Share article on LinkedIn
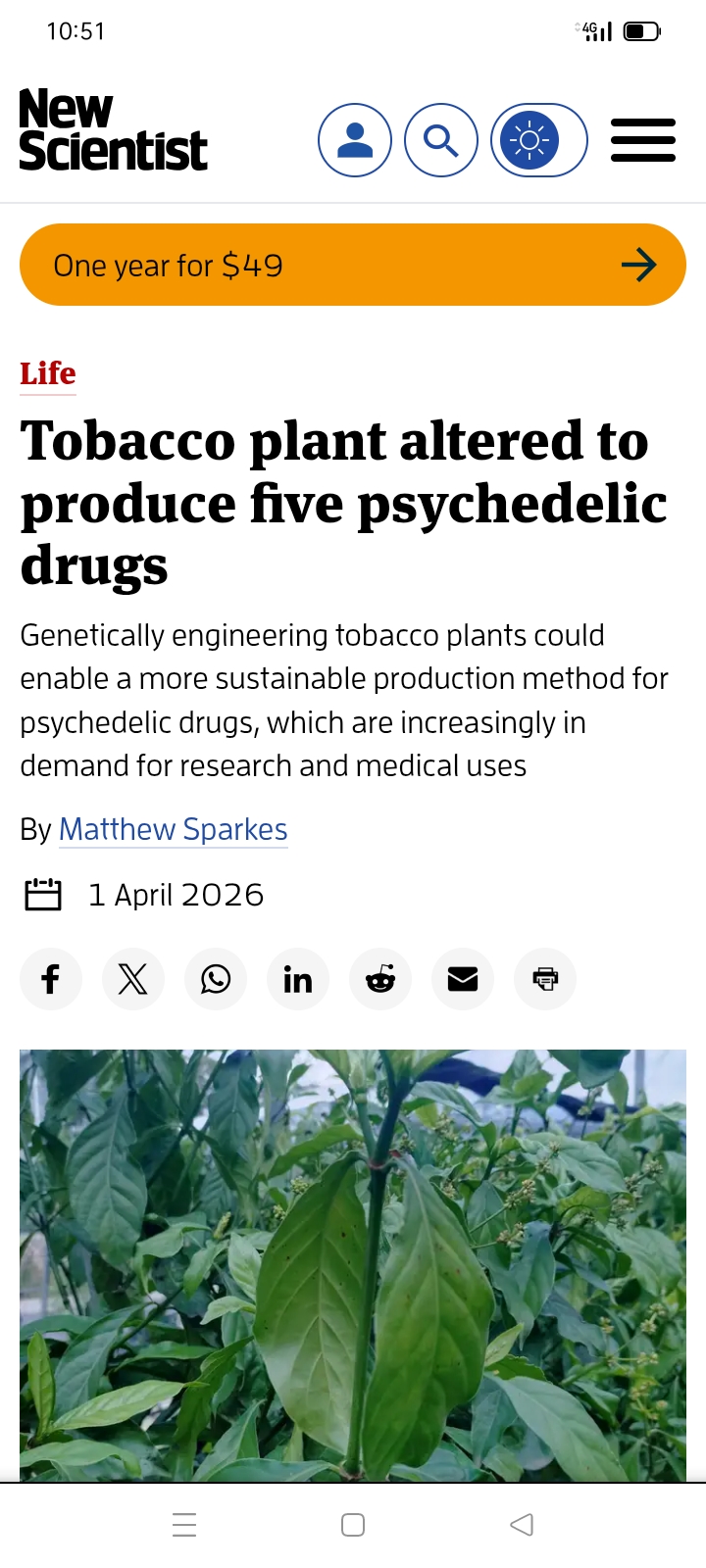The width and height of the screenshot is (706, 1568). [x=298, y=978]
